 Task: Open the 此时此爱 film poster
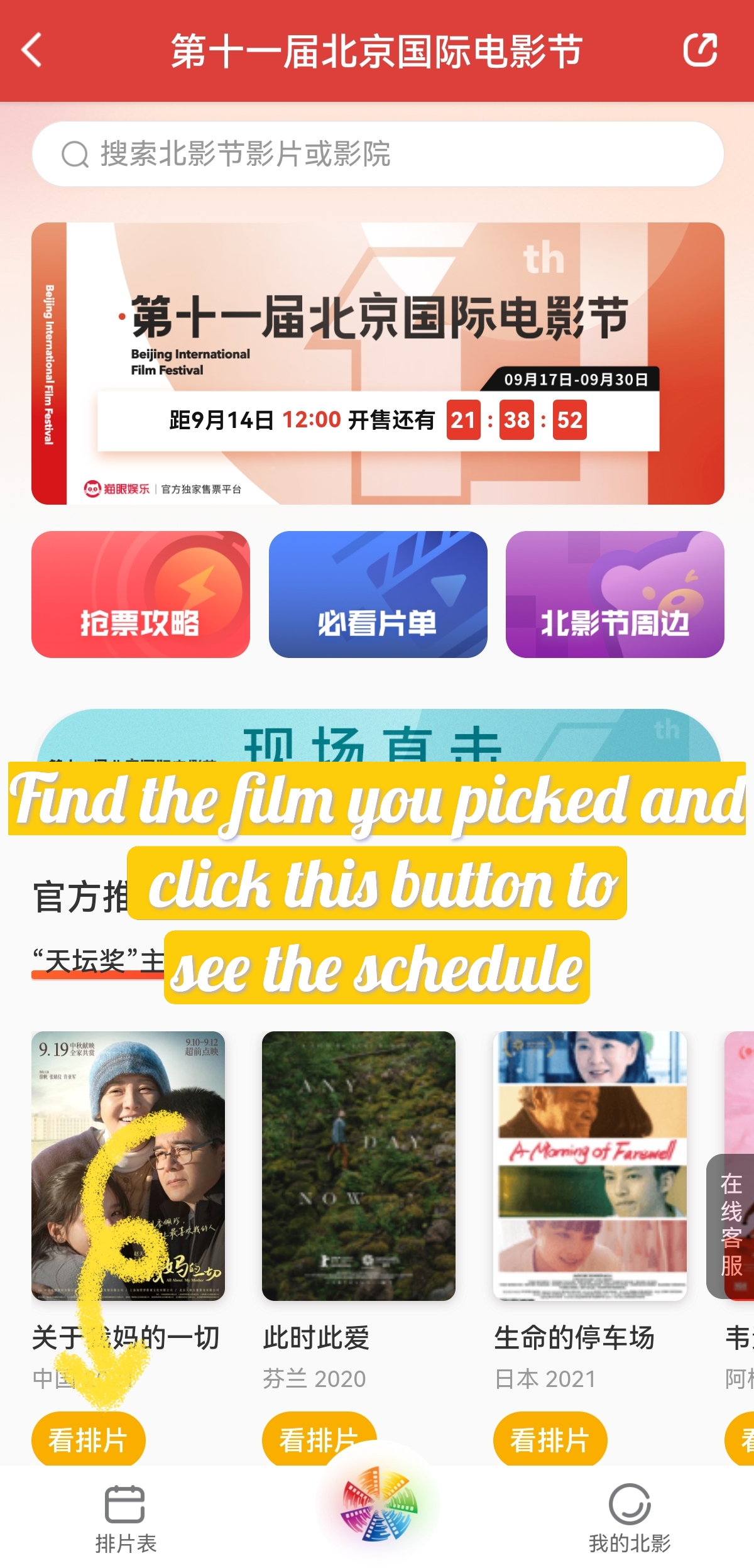point(358,1165)
